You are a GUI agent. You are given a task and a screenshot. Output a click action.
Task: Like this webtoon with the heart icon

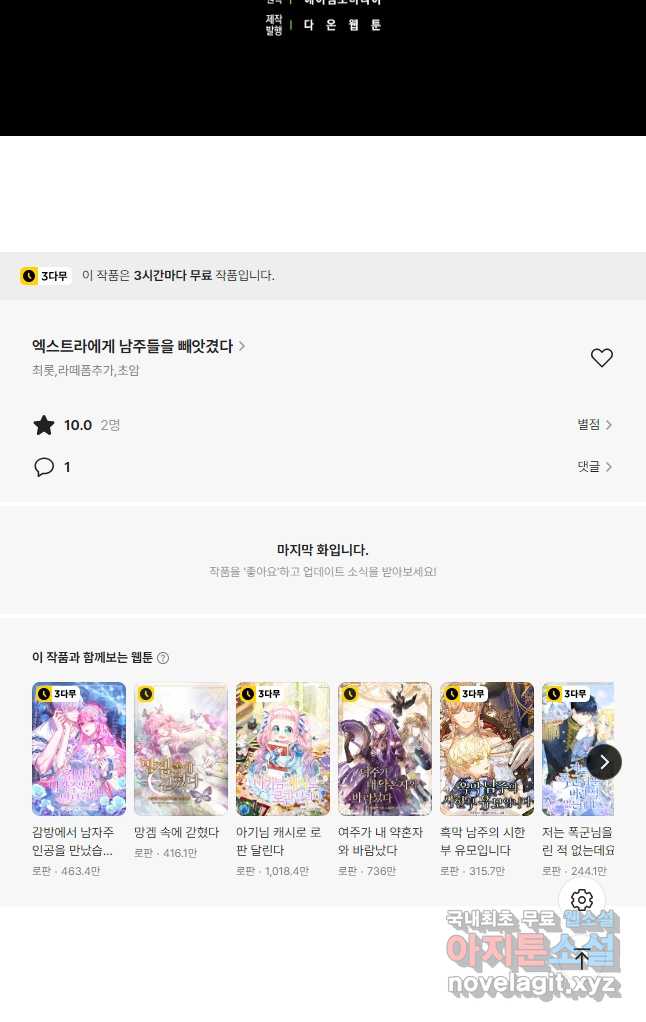click(601, 358)
